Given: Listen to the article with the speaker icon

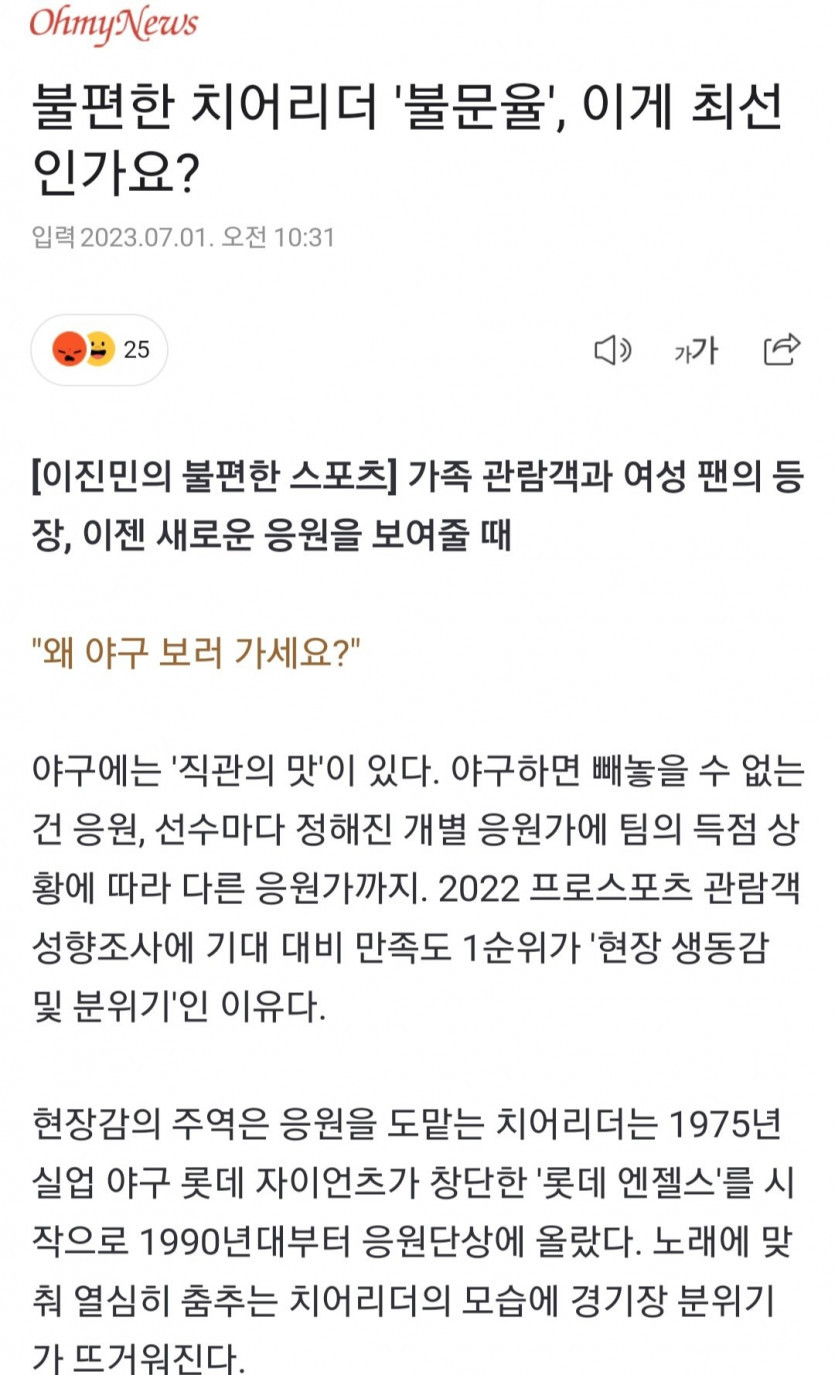Looking at the screenshot, I should tap(612, 350).
